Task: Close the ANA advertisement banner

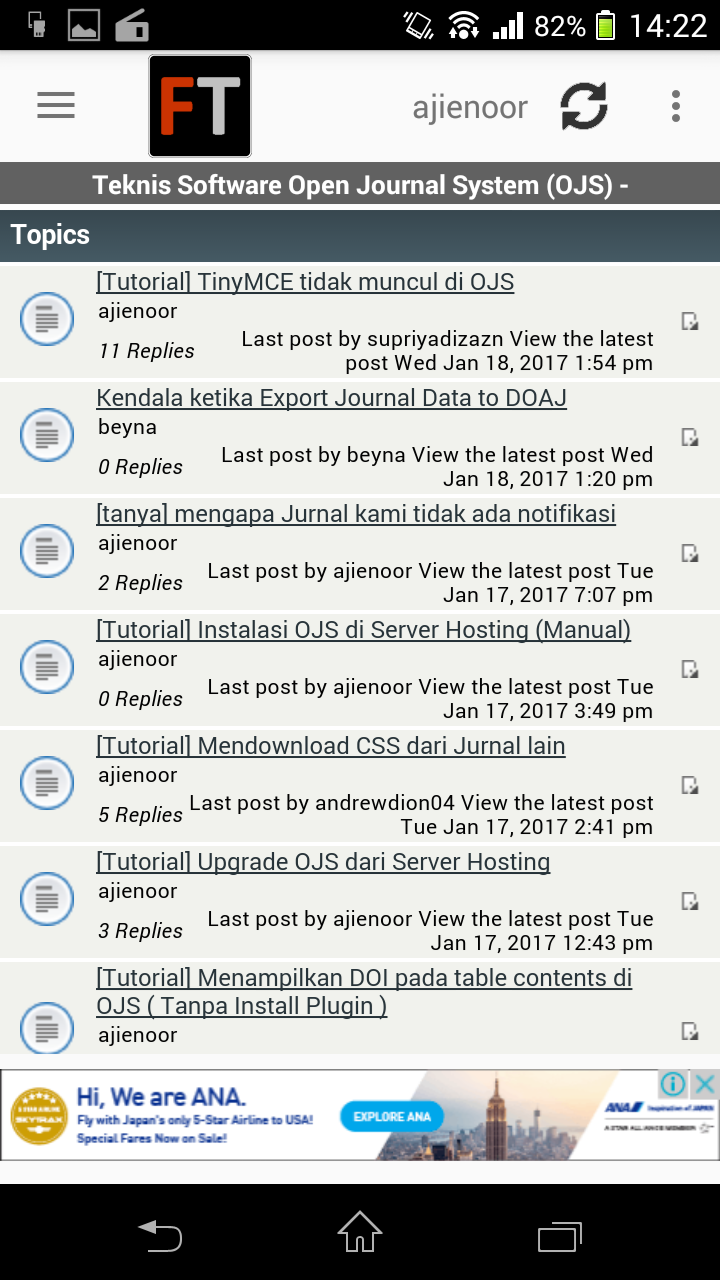Action: pyautogui.click(x=706, y=1084)
